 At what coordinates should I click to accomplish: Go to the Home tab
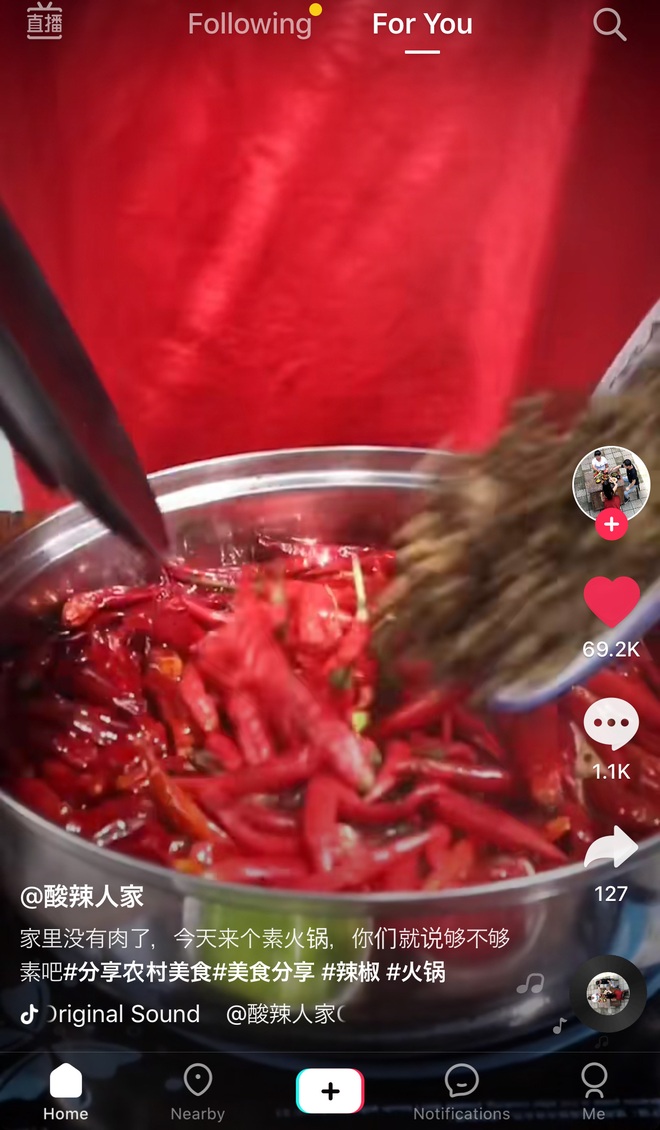66,1092
